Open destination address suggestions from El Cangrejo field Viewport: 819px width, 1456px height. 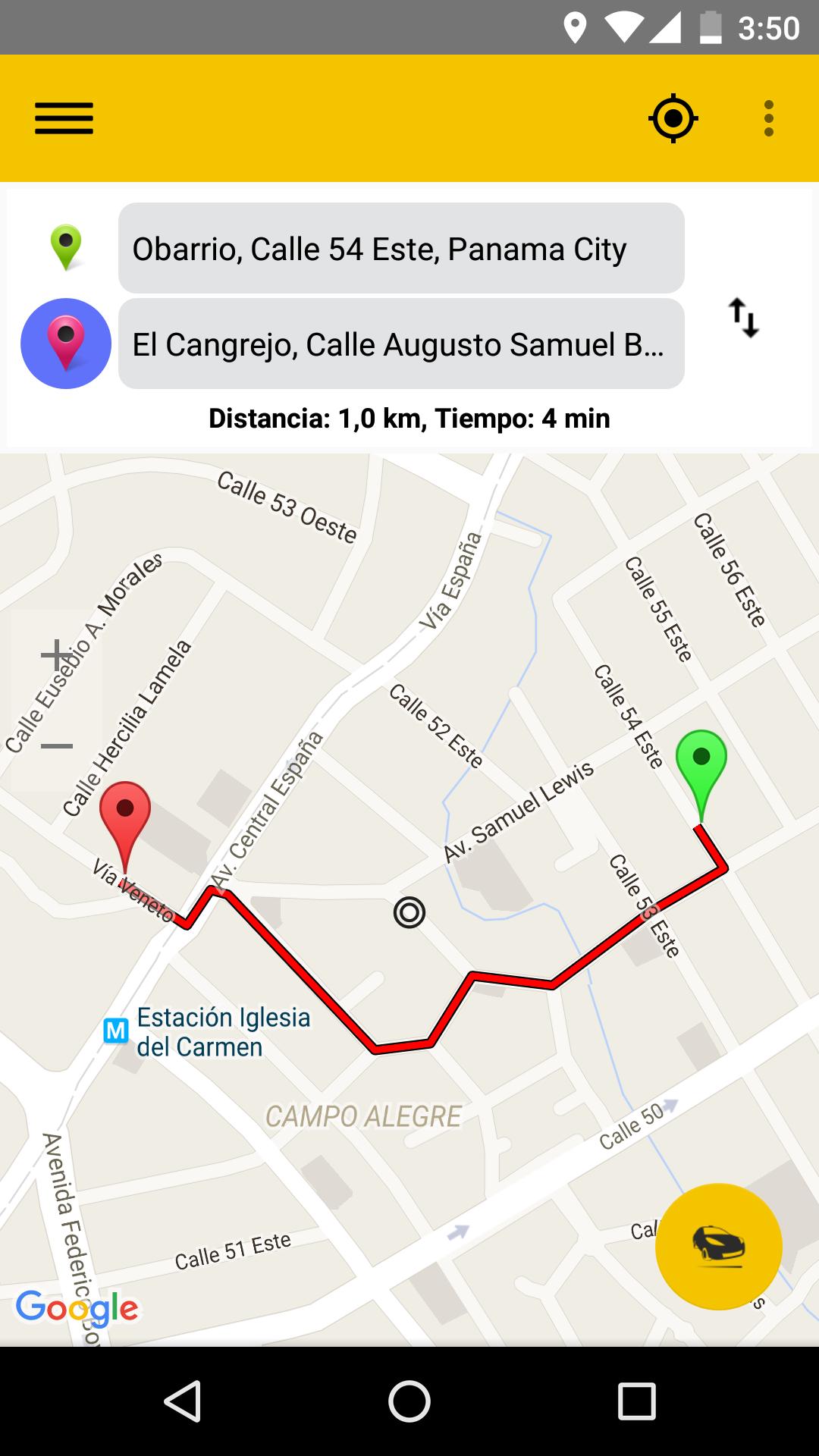(x=401, y=343)
